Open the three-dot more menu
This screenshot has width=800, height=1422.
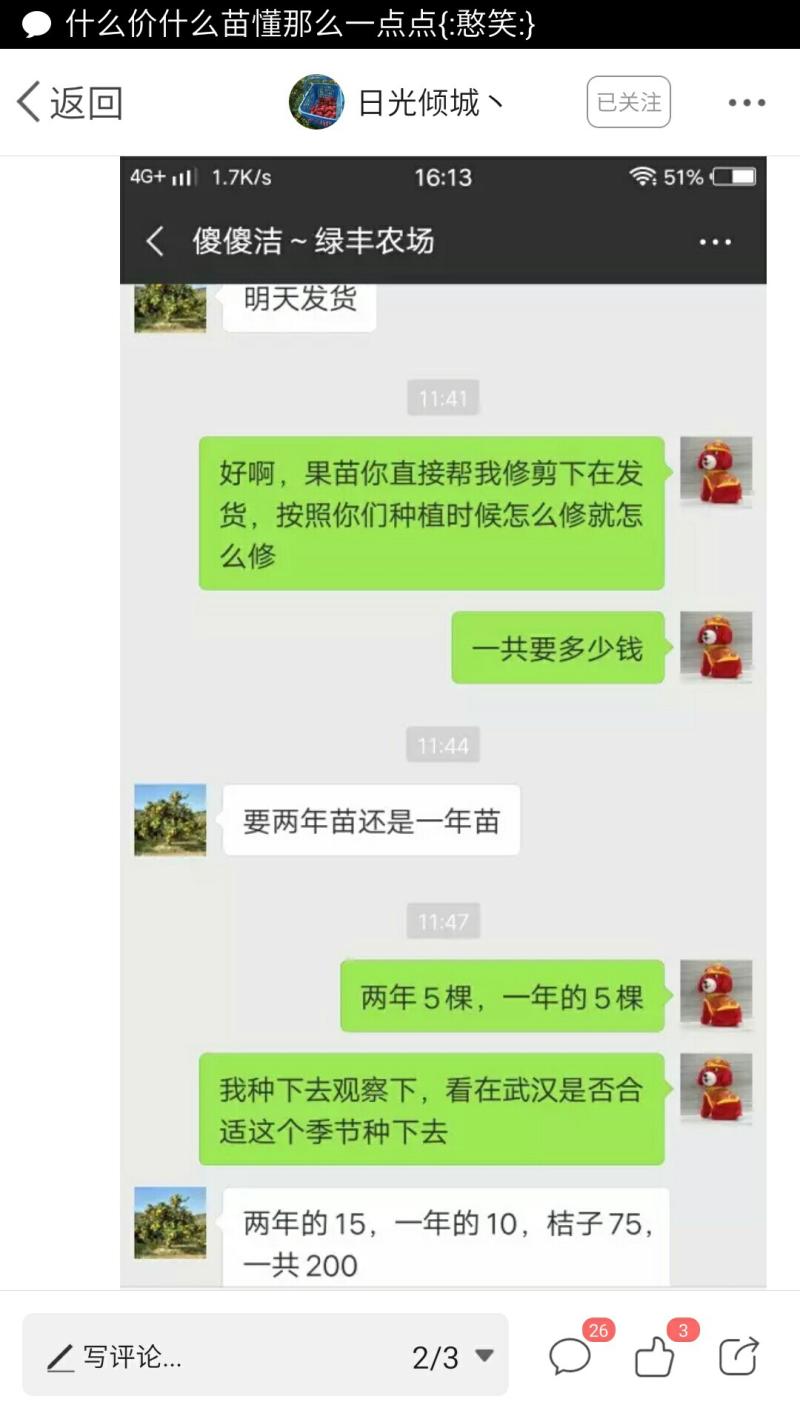tap(746, 102)
